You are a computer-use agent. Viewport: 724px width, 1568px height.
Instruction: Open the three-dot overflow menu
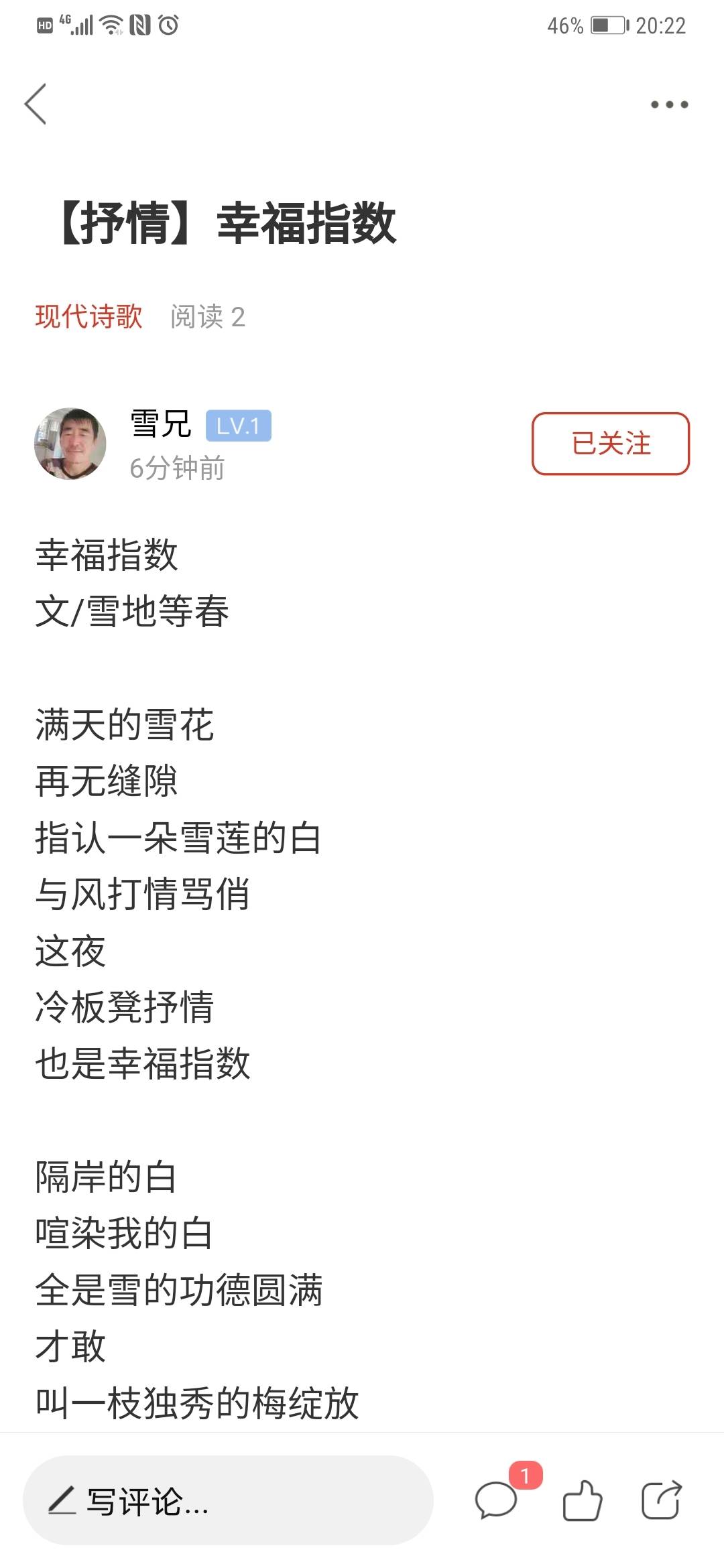coord(669,105)
